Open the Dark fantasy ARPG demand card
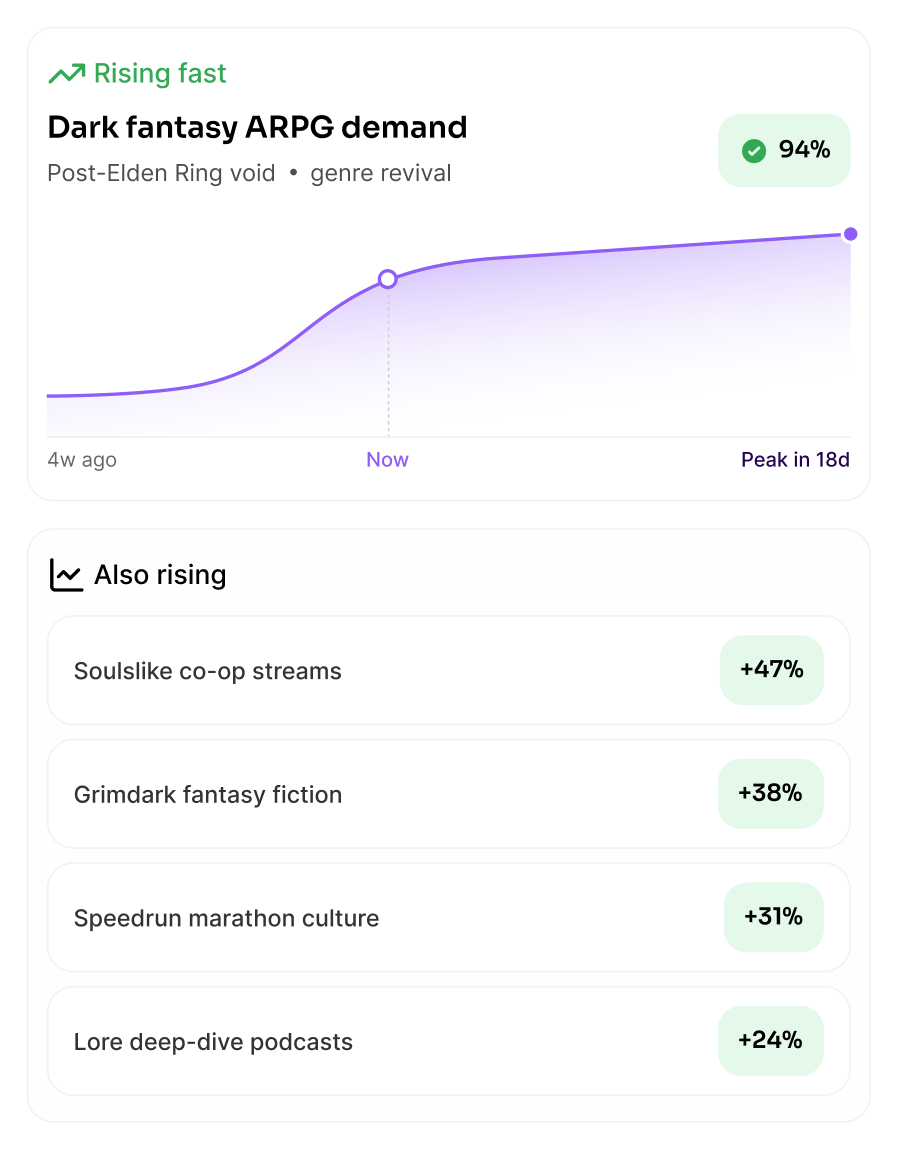Image resolution: width=898 pixels, height=1150 pixels. [448, 264]
